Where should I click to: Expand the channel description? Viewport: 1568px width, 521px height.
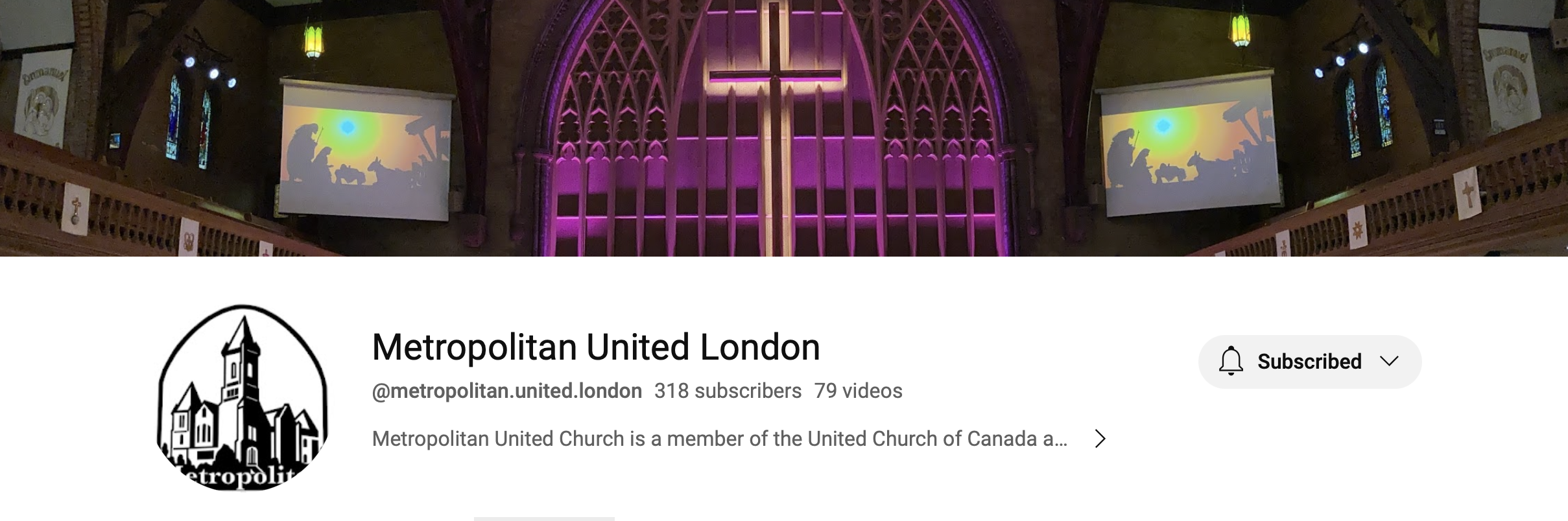1100,439
